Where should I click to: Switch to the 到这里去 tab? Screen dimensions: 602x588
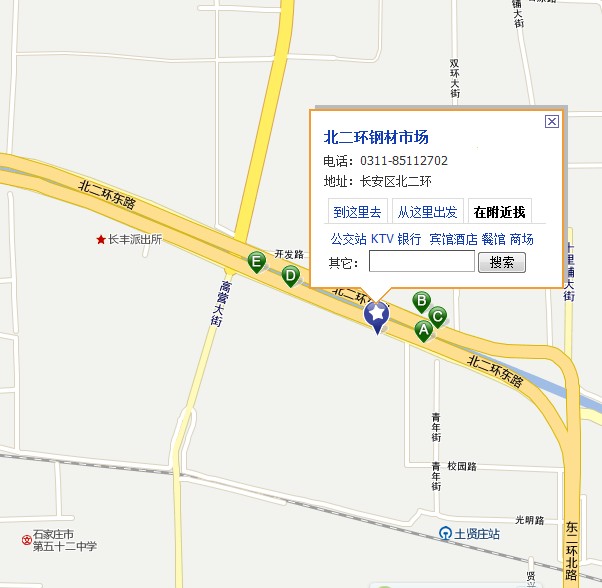pyautogui.click(x=358, y=212)
